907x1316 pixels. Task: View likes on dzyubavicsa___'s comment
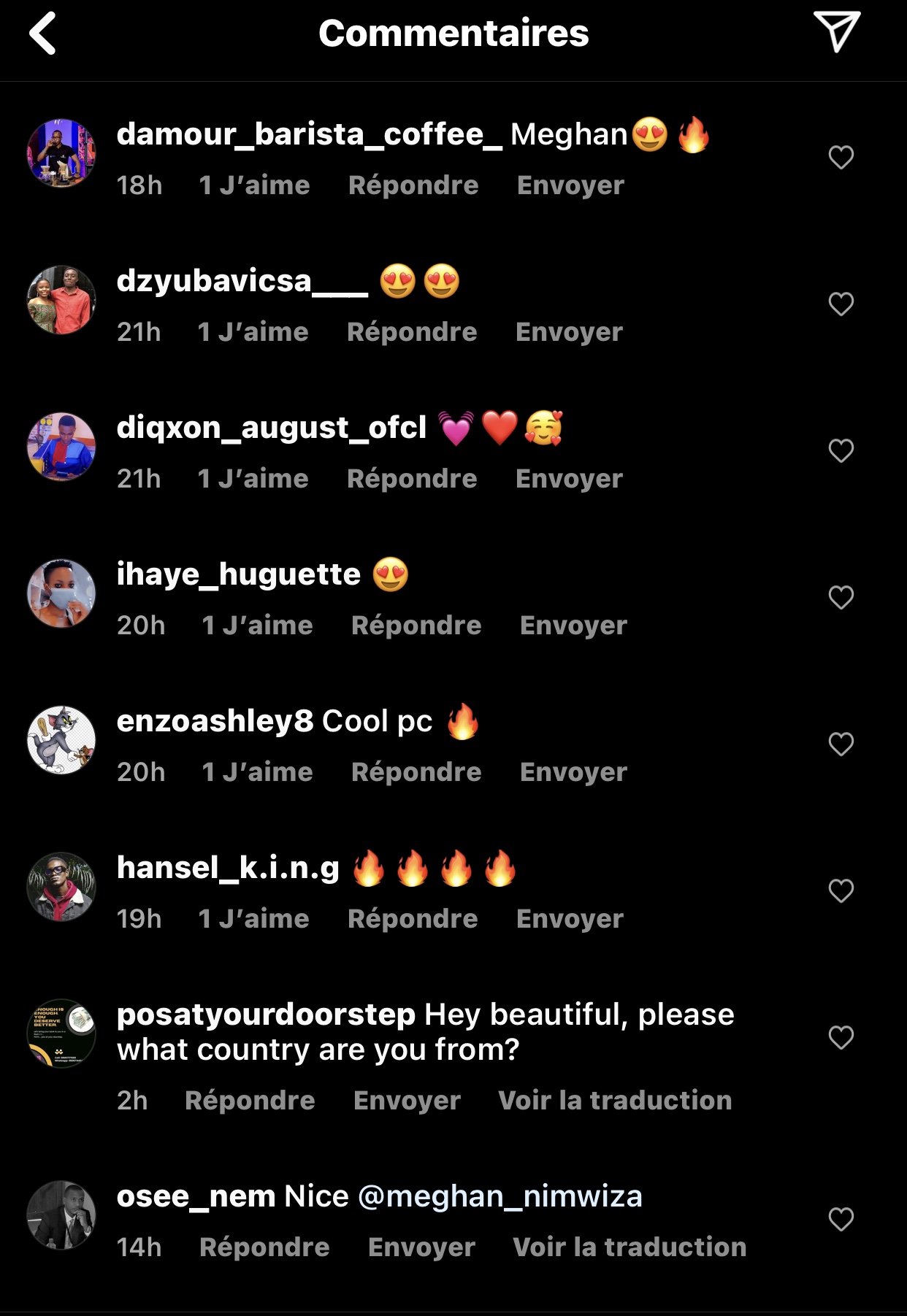point(253,332)
